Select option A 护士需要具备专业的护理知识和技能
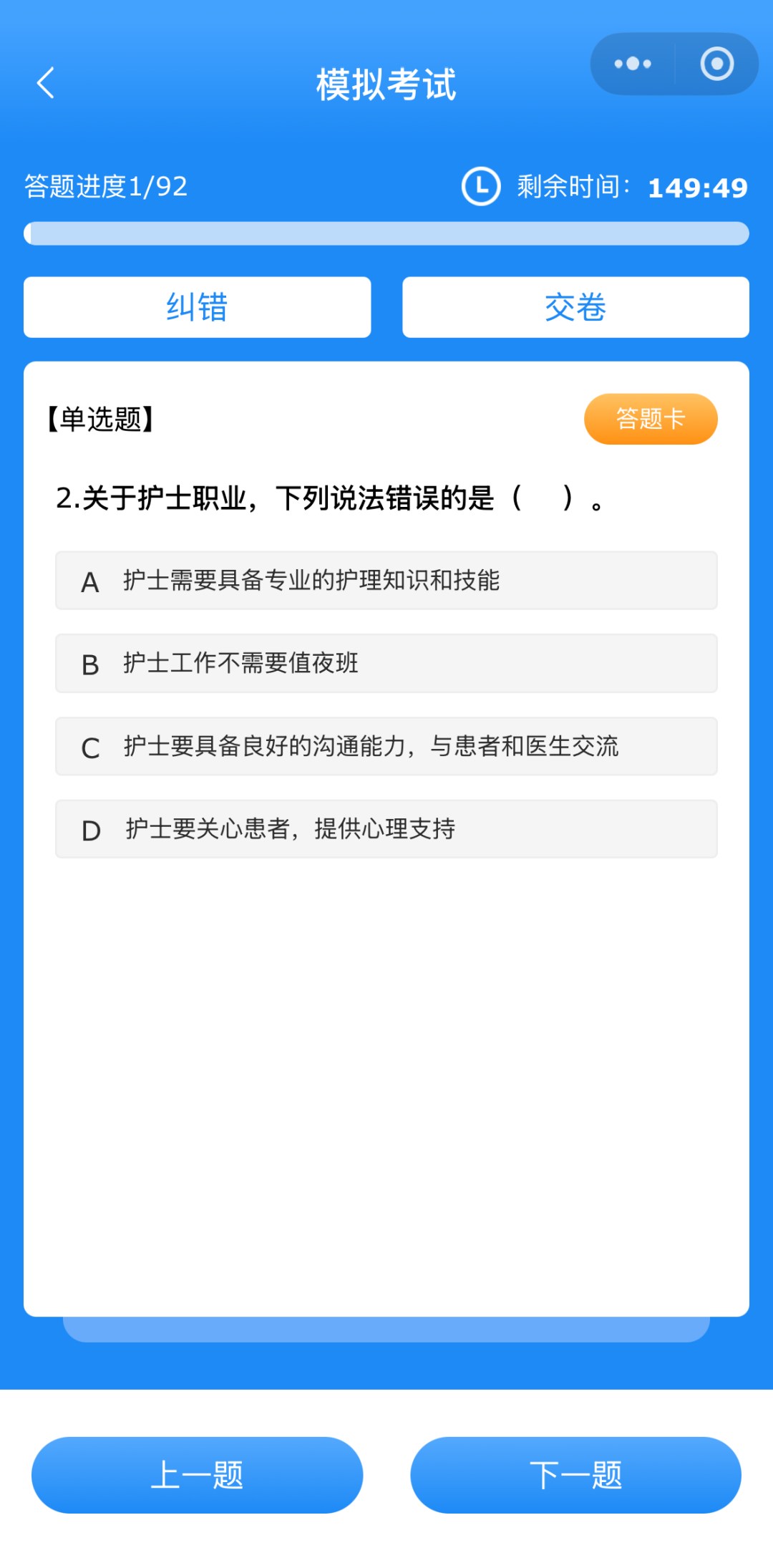773x1568 pixels. click(386, 581)
